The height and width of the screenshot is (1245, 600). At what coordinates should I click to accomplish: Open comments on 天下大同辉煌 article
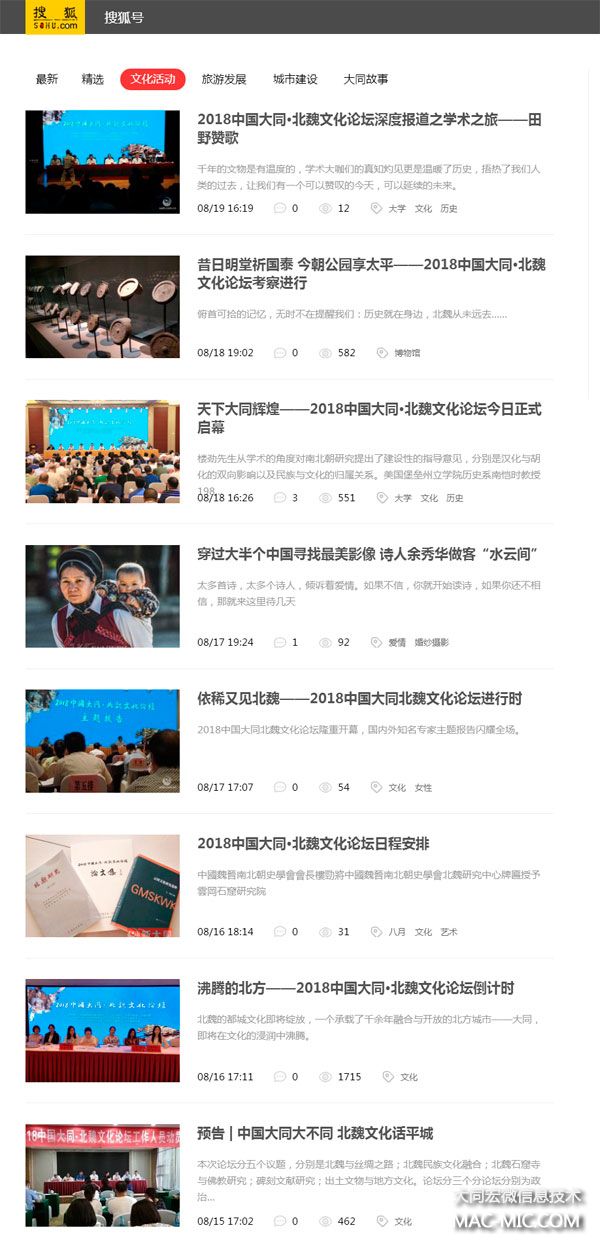pyautogui.click(x=286, y=497)
